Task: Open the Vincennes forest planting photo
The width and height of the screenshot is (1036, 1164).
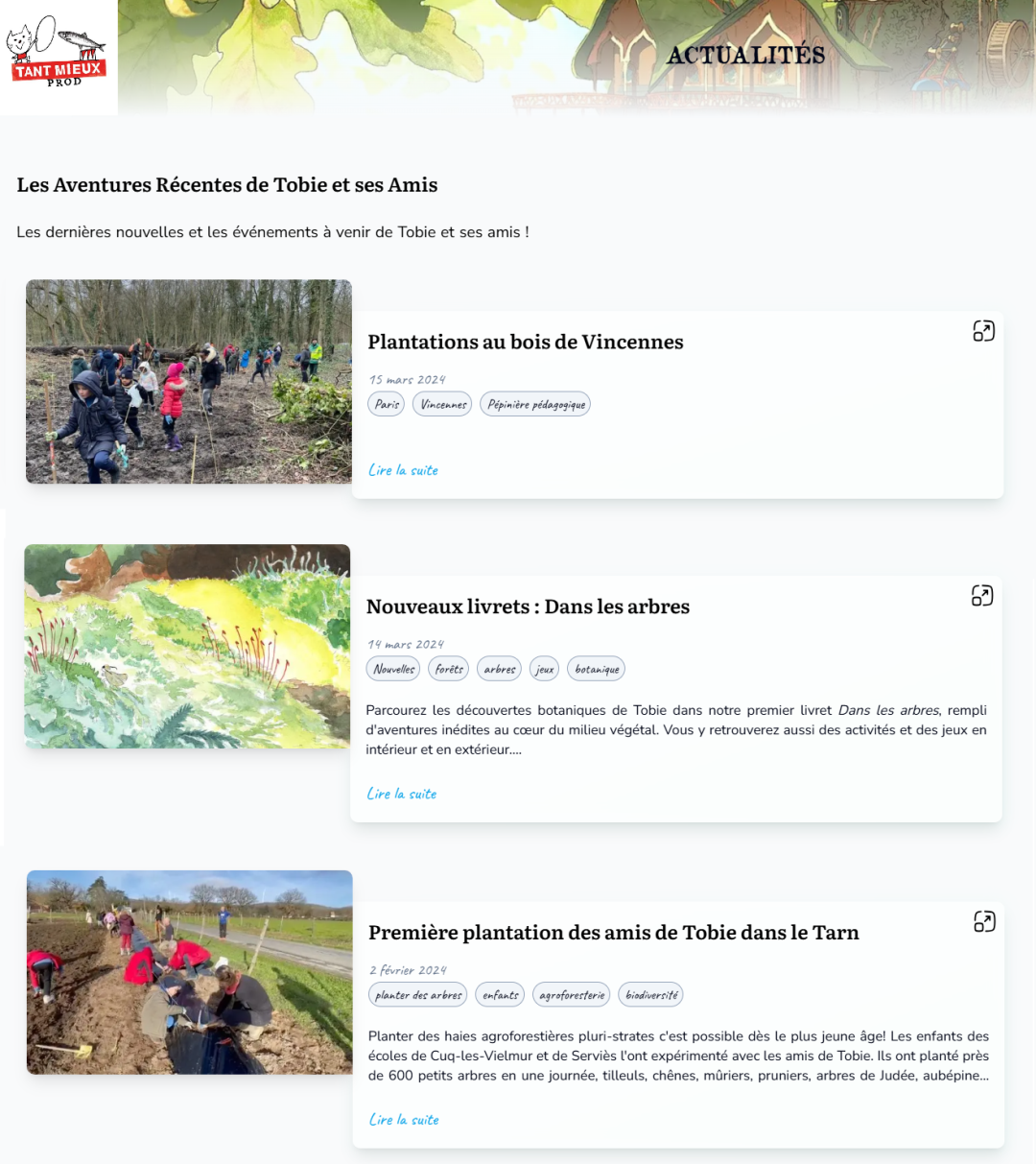Action: click(x=189, y=382)
